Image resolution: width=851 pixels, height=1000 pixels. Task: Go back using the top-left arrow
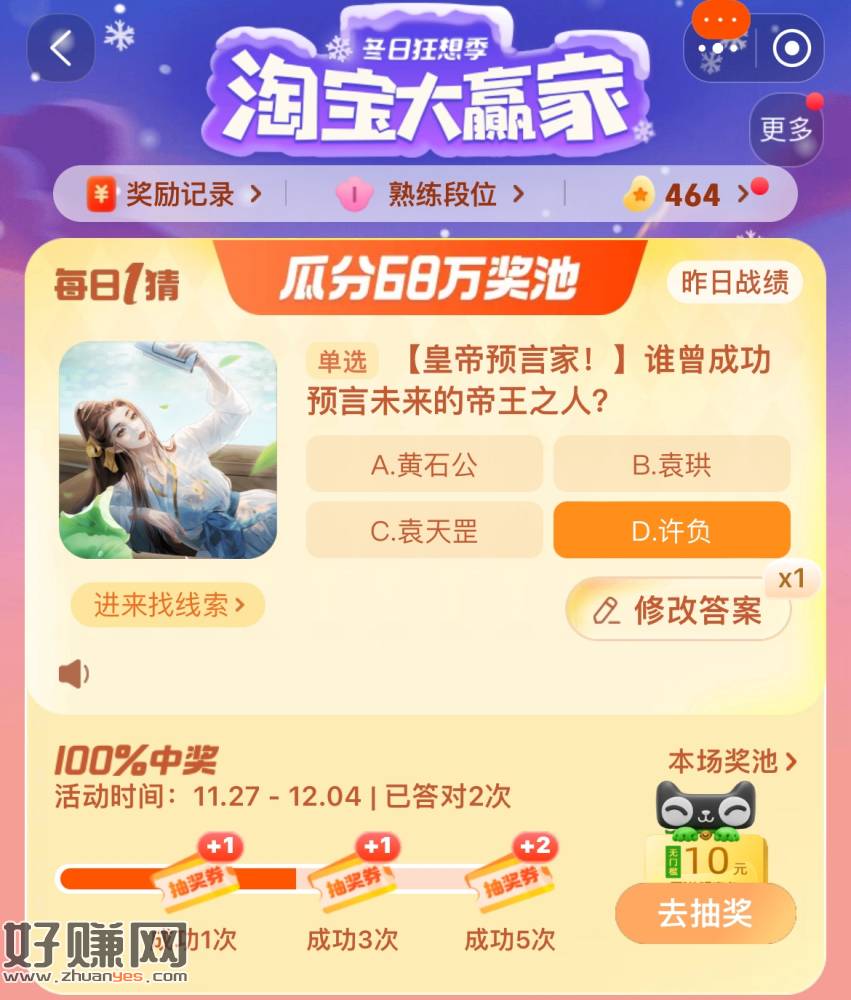click(x=61, y=47)
